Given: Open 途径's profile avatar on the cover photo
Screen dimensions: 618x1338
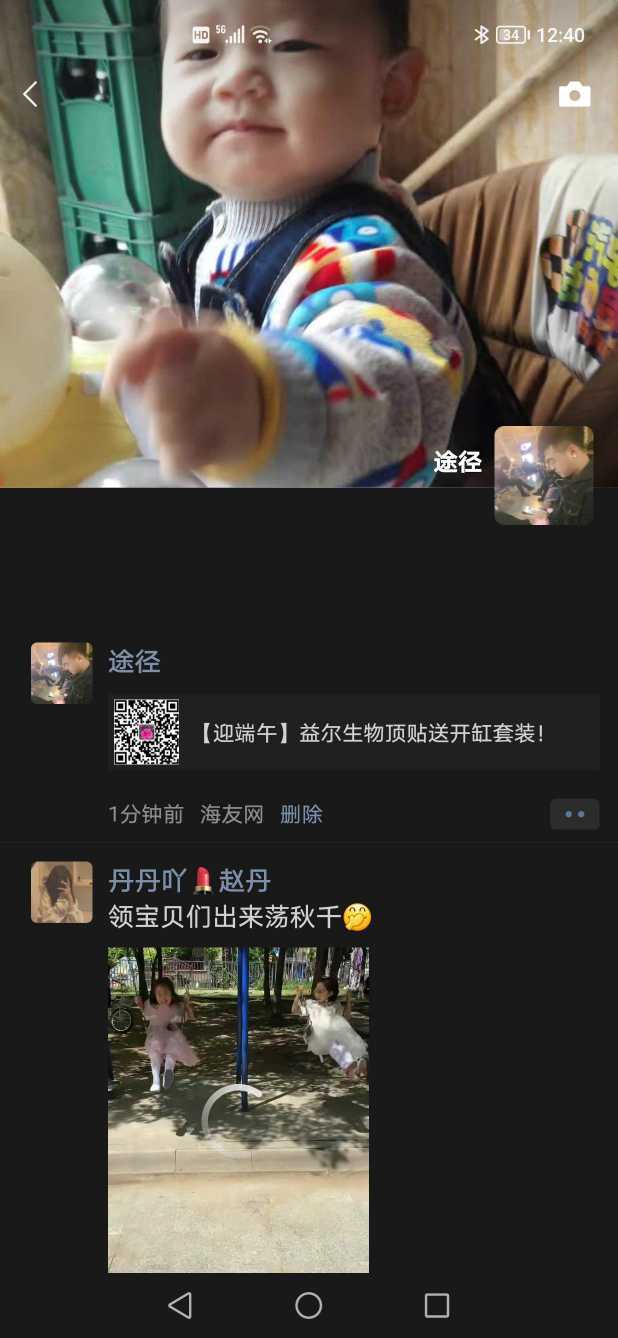Looking at the screenshot, I should pyautogui.click(x=543, y=475).
